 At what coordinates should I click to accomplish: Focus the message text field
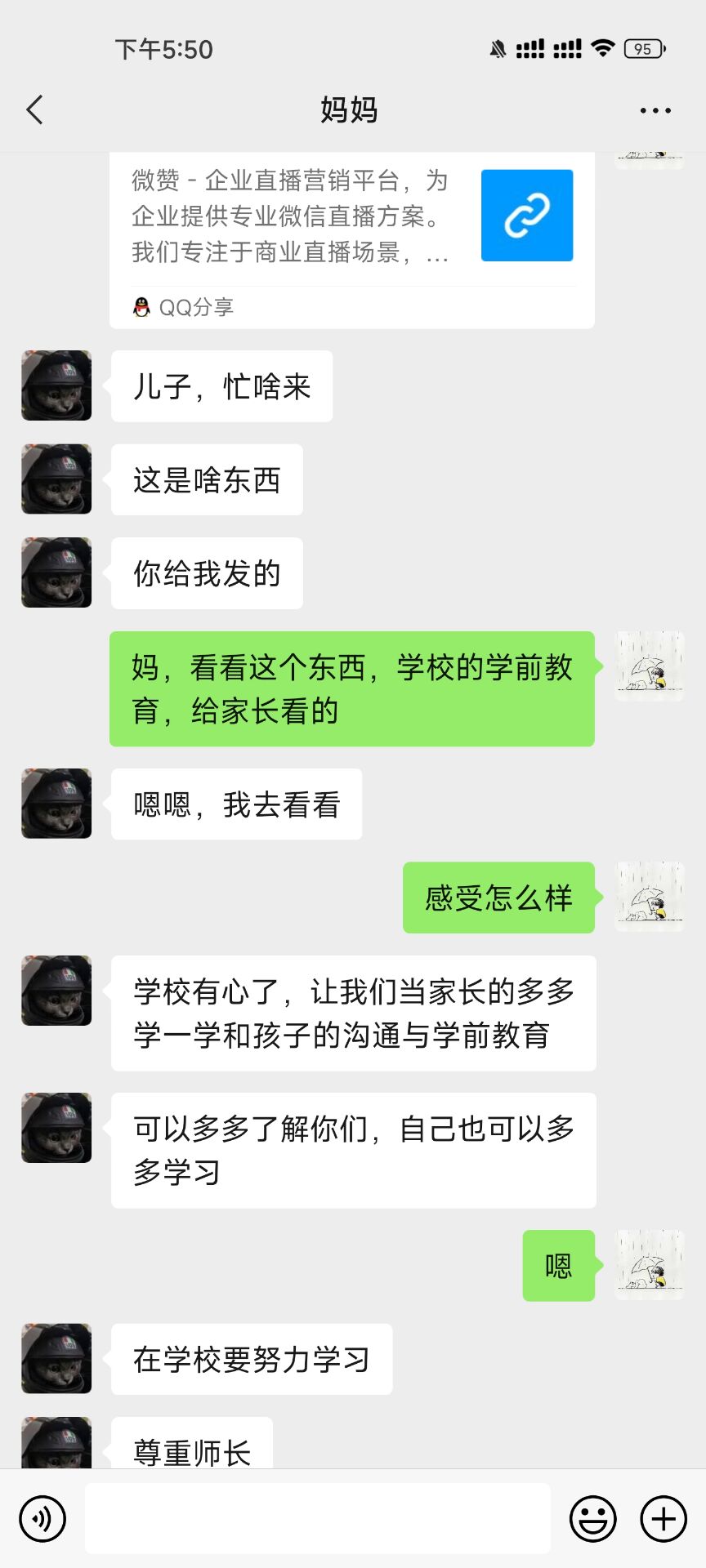[317, 1519]
